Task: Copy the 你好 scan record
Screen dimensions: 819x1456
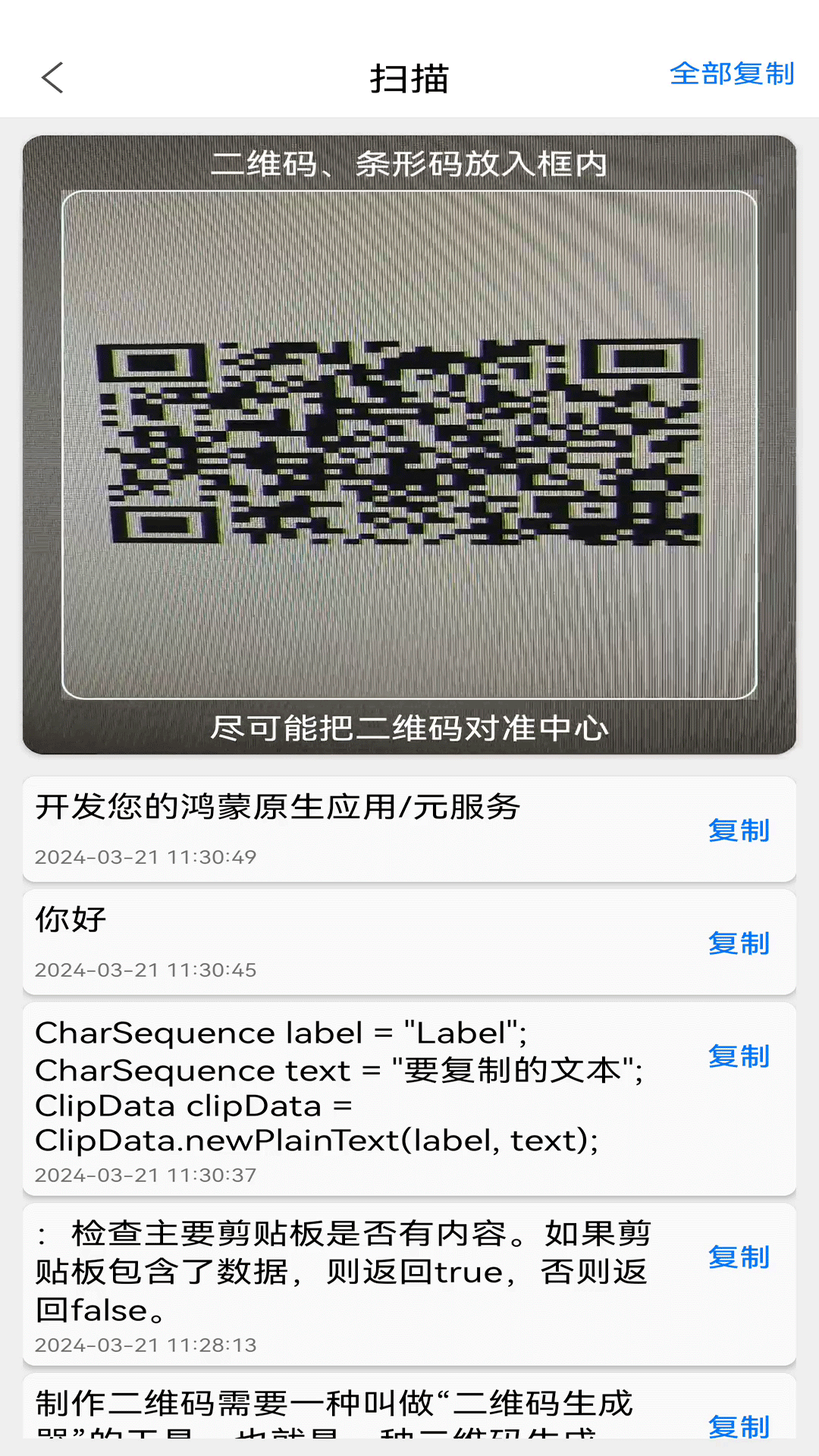Action: tap(739, 944)
